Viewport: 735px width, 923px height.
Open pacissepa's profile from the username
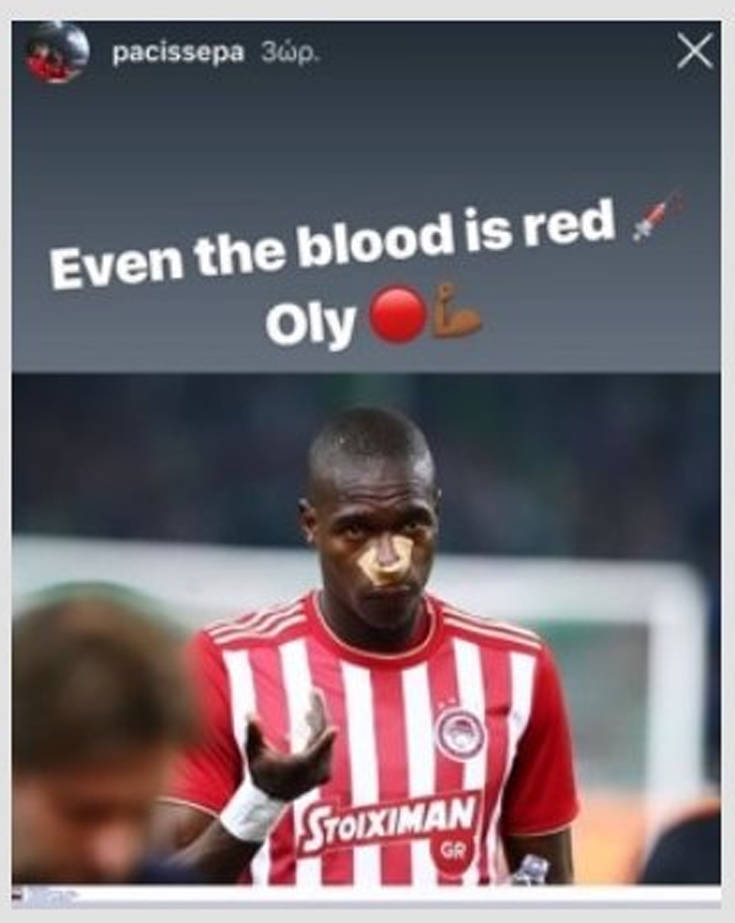[177, 53]
